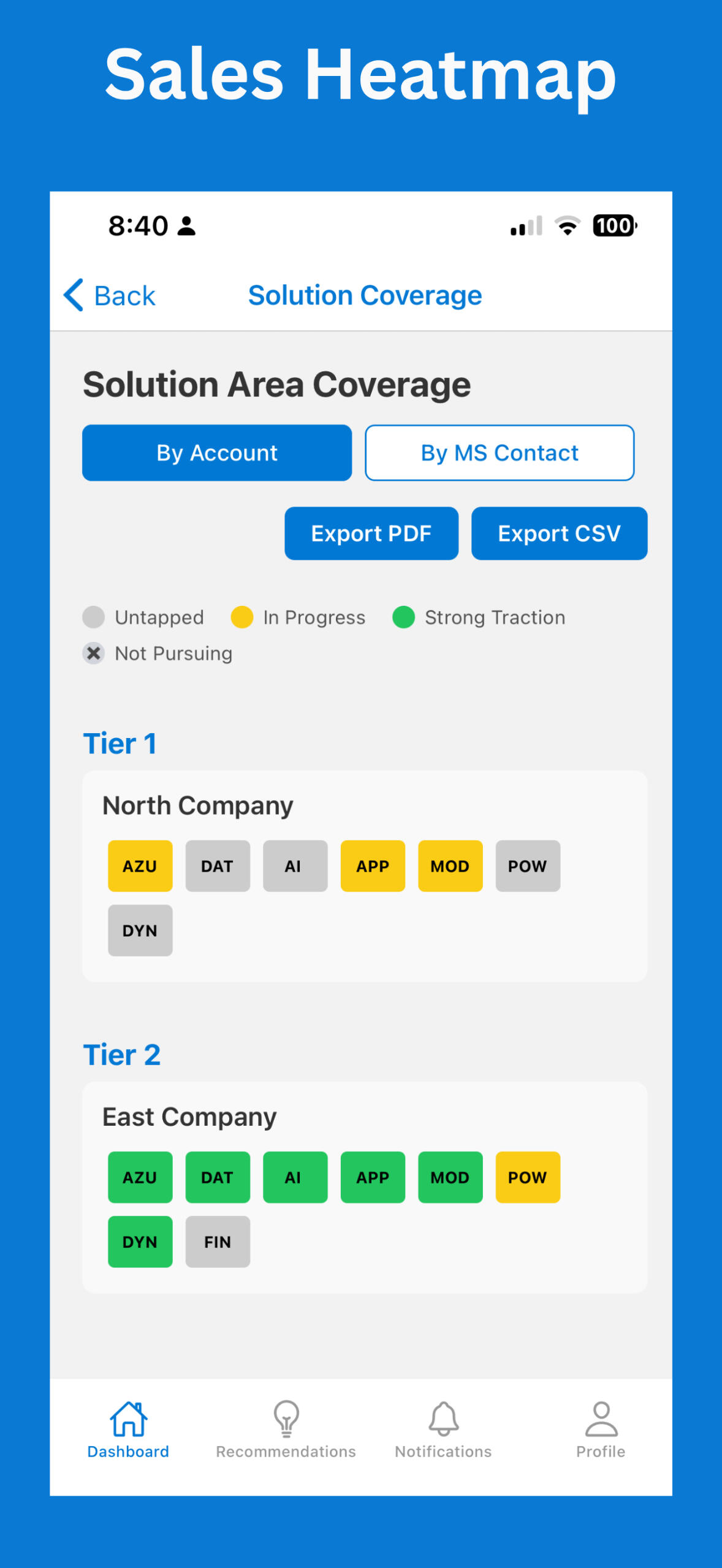Tap East Company's AI chip
This screenshot has height=1568, width=722.
[295, 1177]
